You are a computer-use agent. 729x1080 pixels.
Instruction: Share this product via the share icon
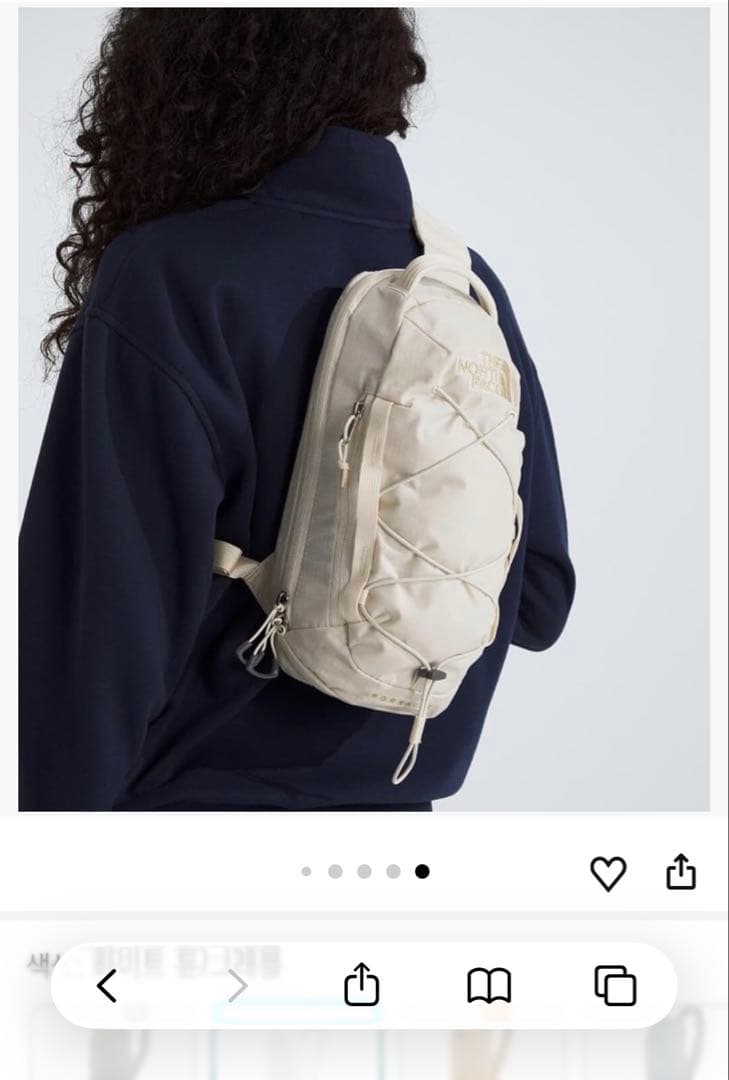pyautogui.click(x=680, y=871)
